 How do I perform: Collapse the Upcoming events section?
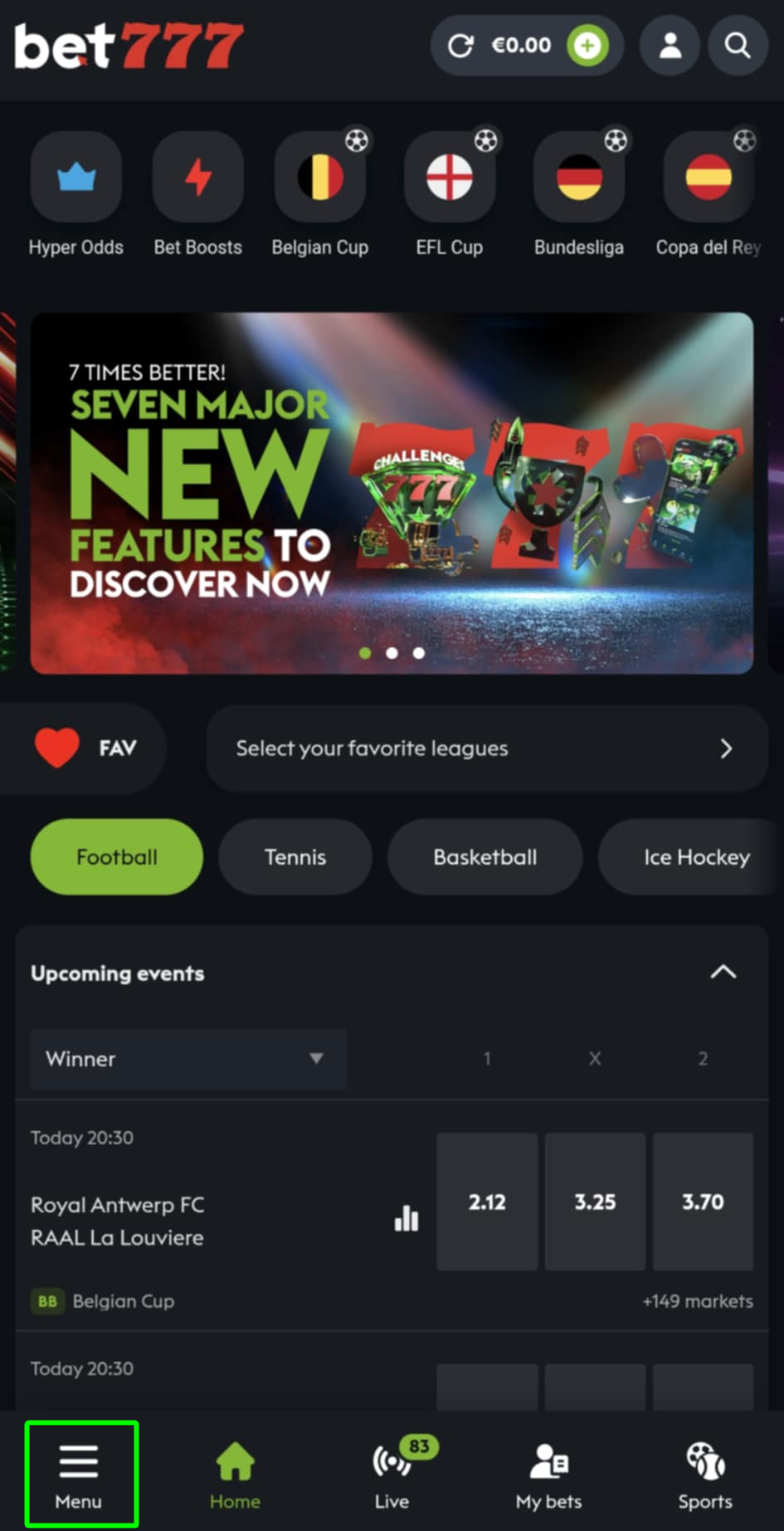pos(723,973)
